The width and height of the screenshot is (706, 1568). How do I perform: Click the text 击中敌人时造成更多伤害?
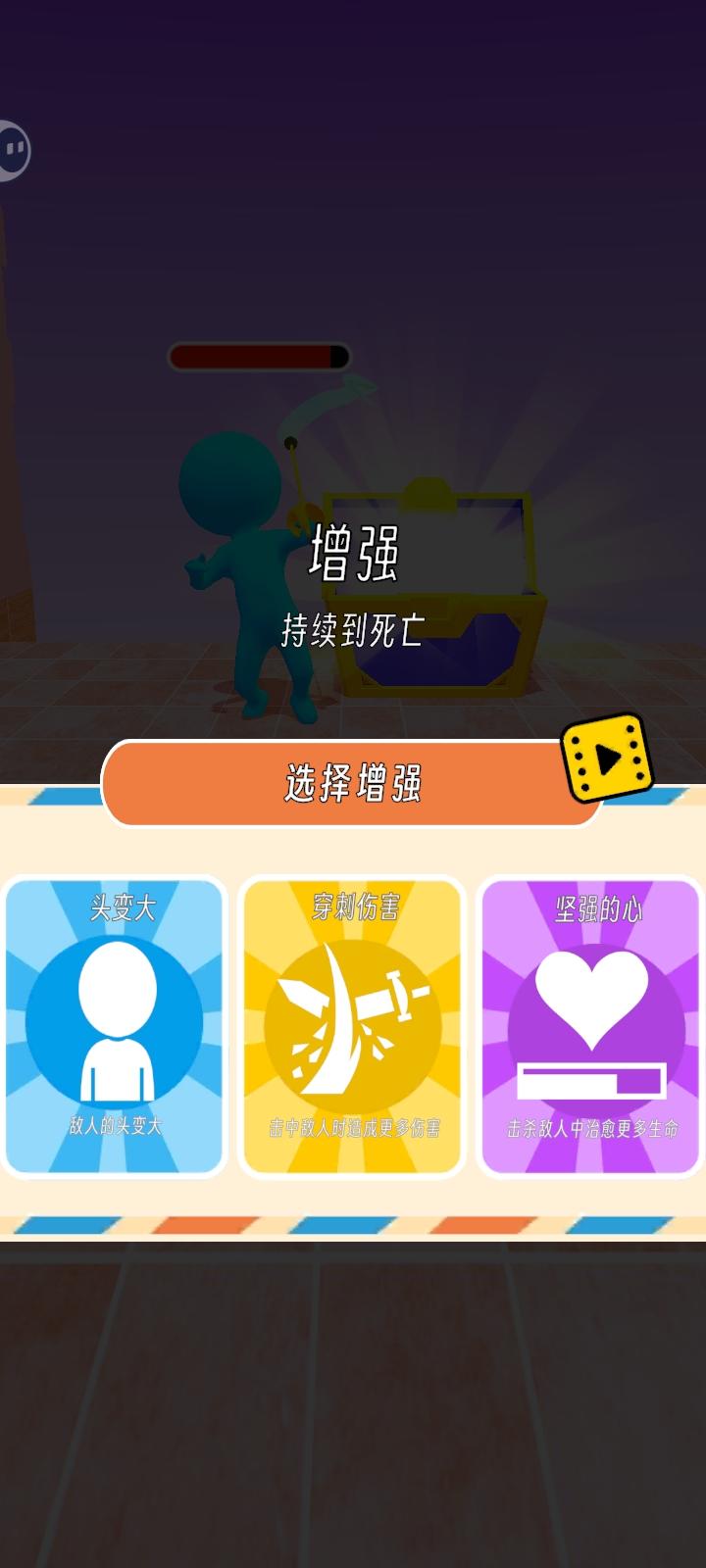pyautogui.click(x=353, y=1128)
